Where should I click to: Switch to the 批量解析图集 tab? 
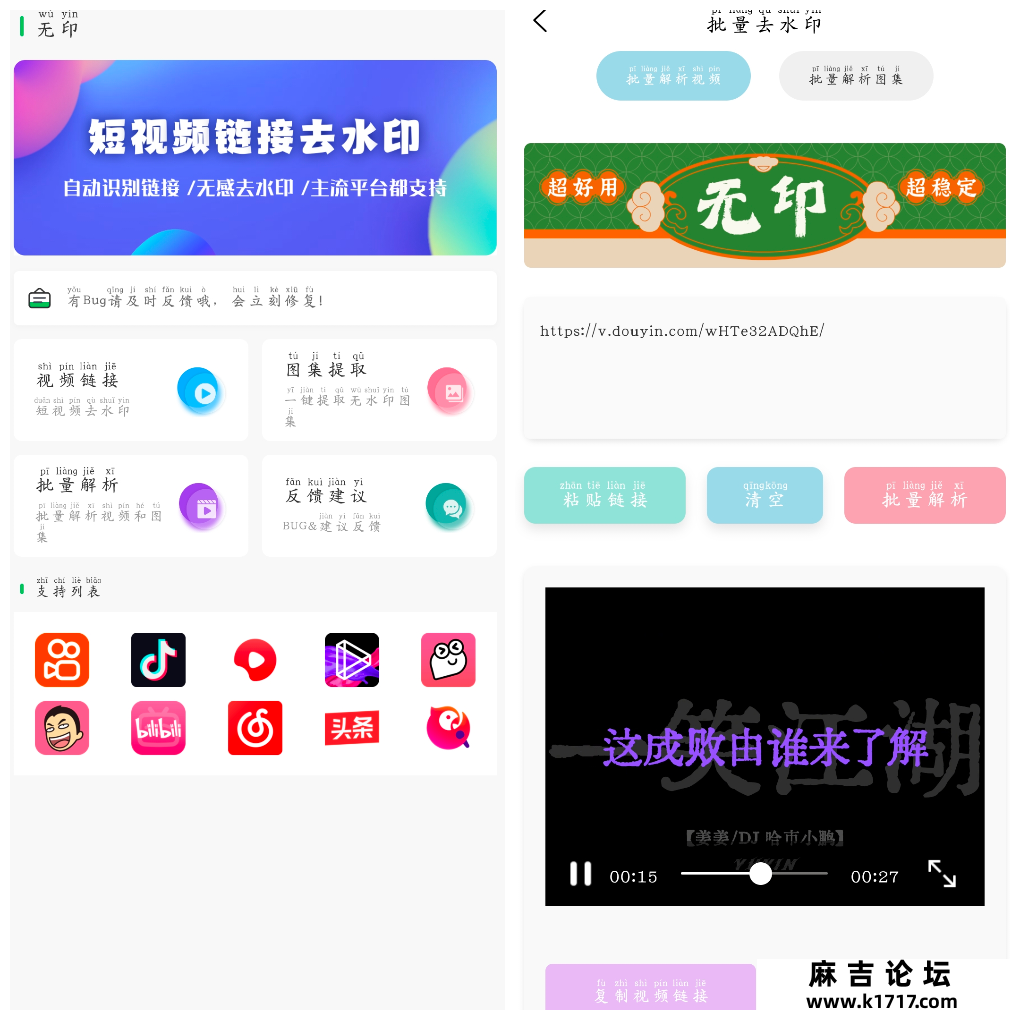click(x=855, y=76)
